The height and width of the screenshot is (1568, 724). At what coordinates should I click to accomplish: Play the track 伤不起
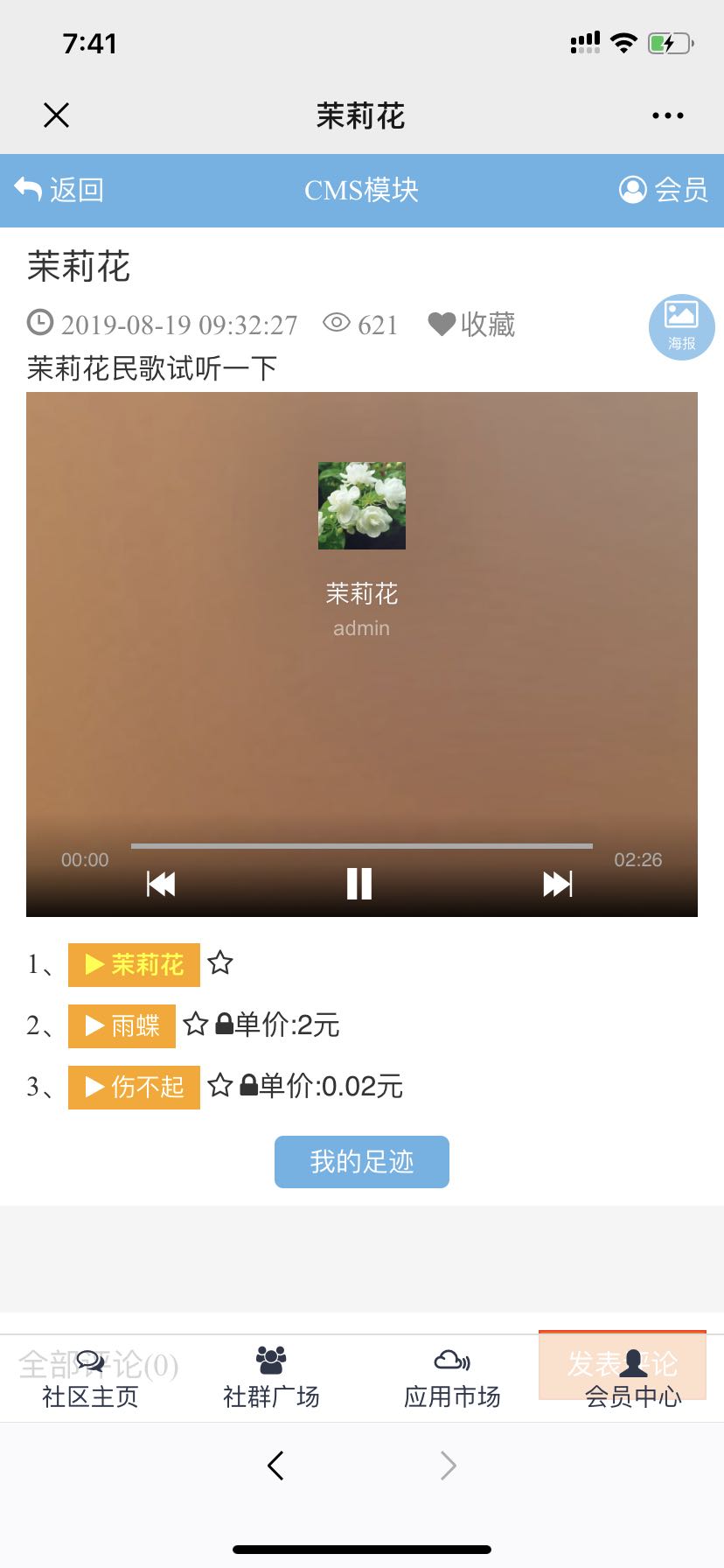coord(134,1087)
